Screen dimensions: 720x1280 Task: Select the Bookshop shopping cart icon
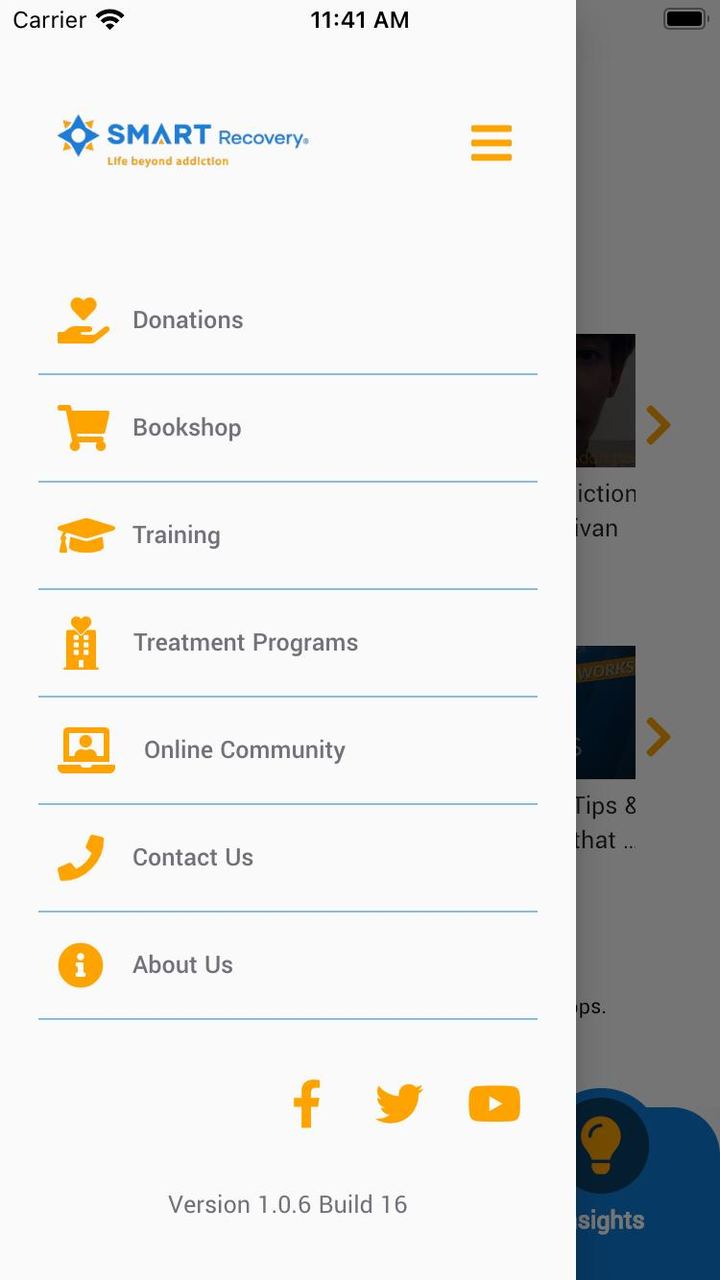[x=83, y=426]
